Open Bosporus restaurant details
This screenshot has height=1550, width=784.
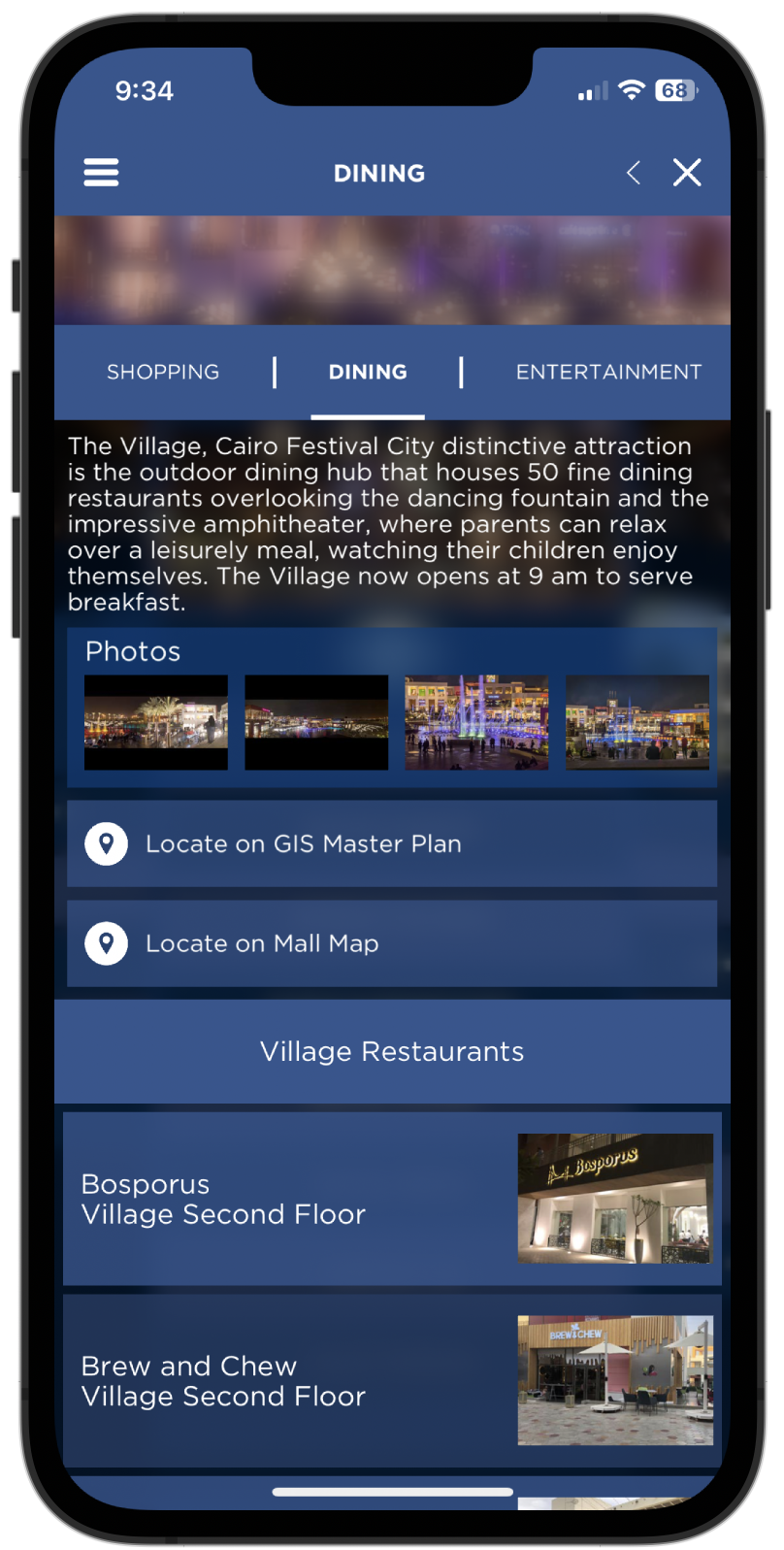(392, 1199)
